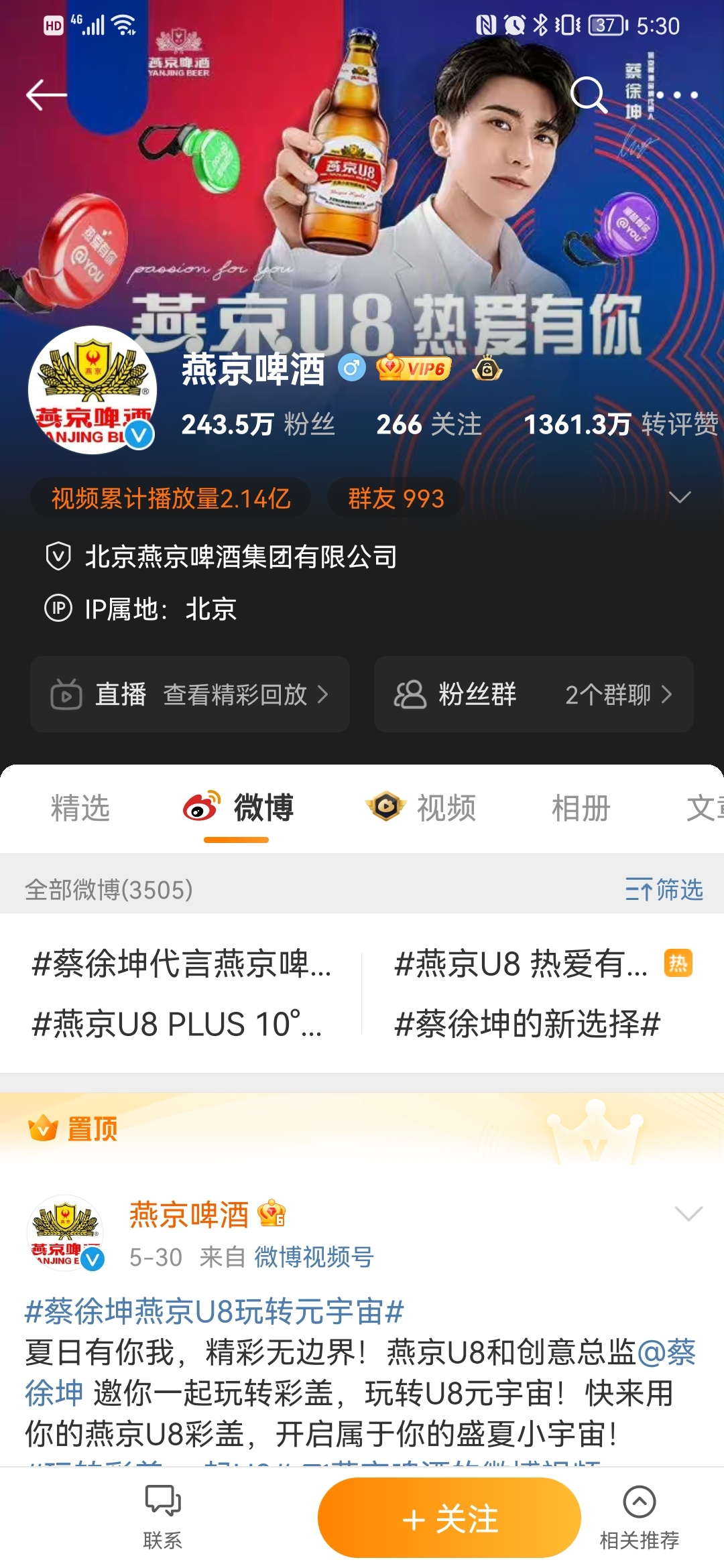The image size is (724, 1568).
Task: Open 直播 查看精彩回放
Action: pos(190,694)
